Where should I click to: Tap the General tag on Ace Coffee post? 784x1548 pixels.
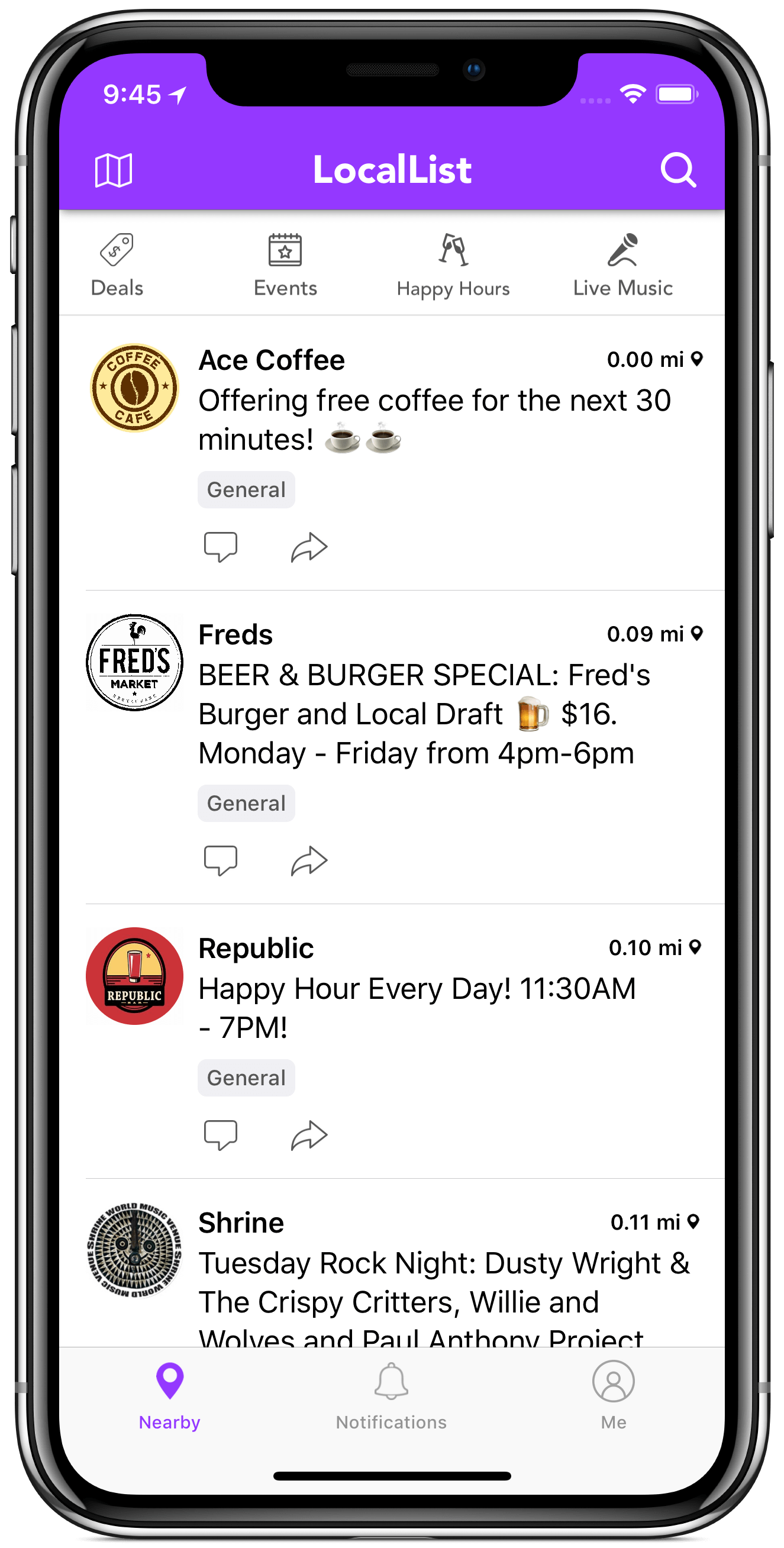click(x=246, y=490)
